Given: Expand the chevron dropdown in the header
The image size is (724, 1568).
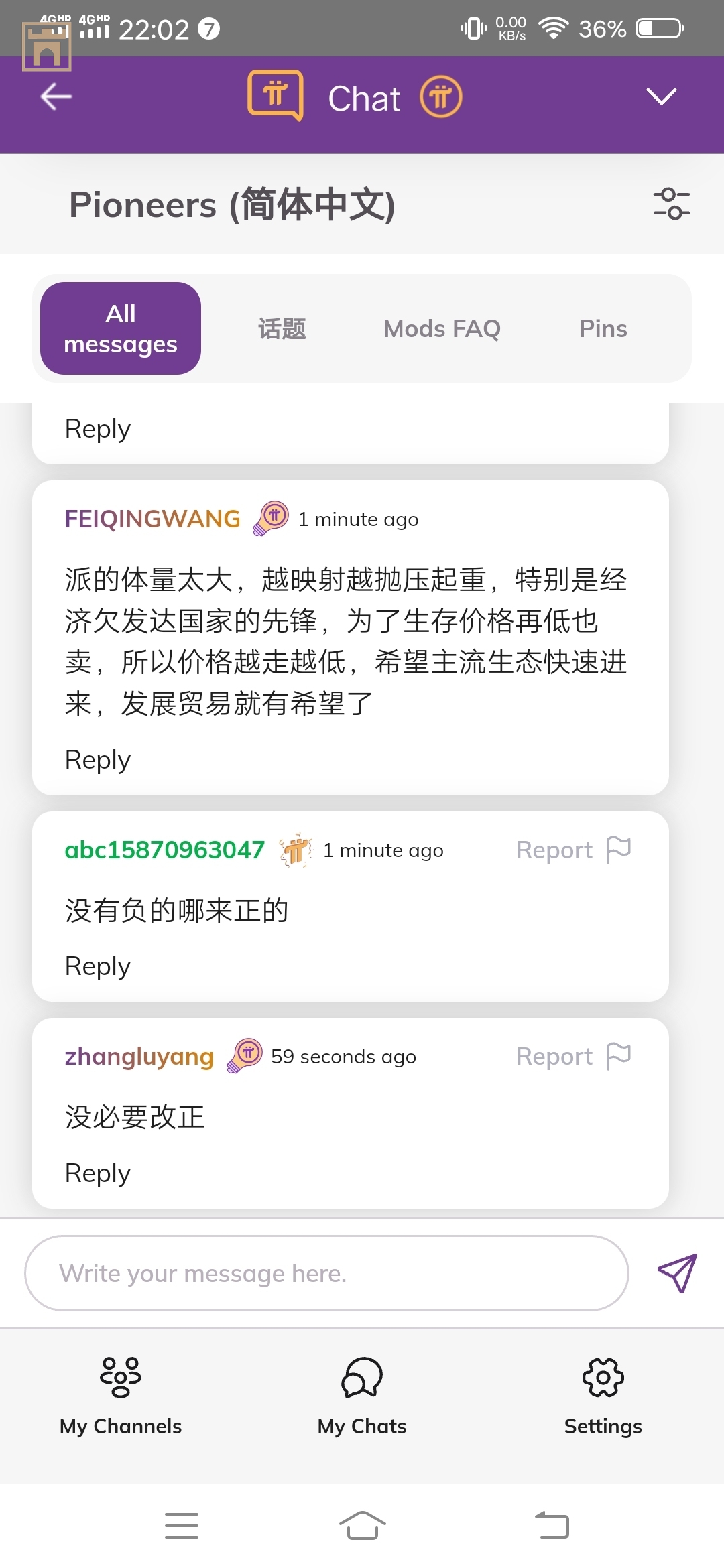Looking at the screenshot, I should coord(661,96).
